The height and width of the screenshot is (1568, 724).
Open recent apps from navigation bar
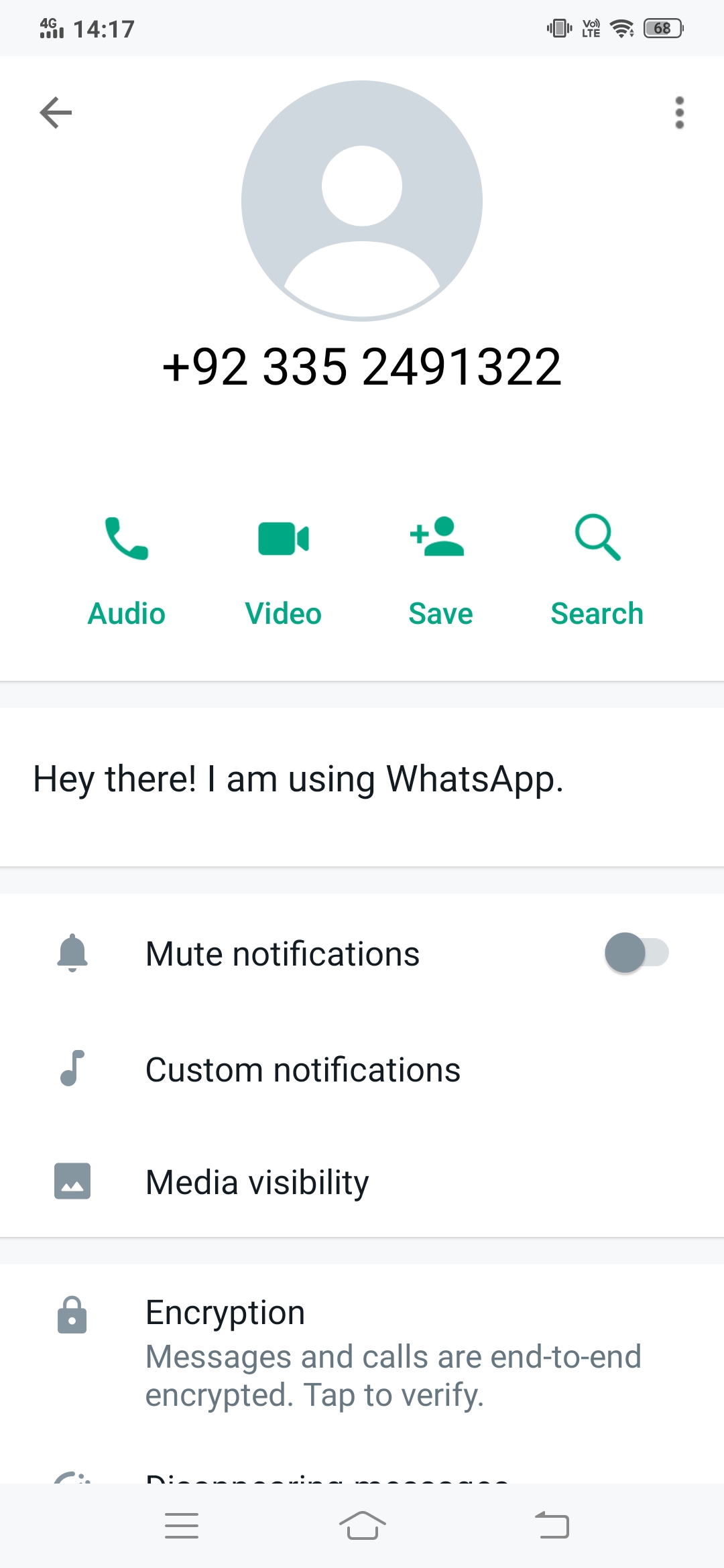182,1526
